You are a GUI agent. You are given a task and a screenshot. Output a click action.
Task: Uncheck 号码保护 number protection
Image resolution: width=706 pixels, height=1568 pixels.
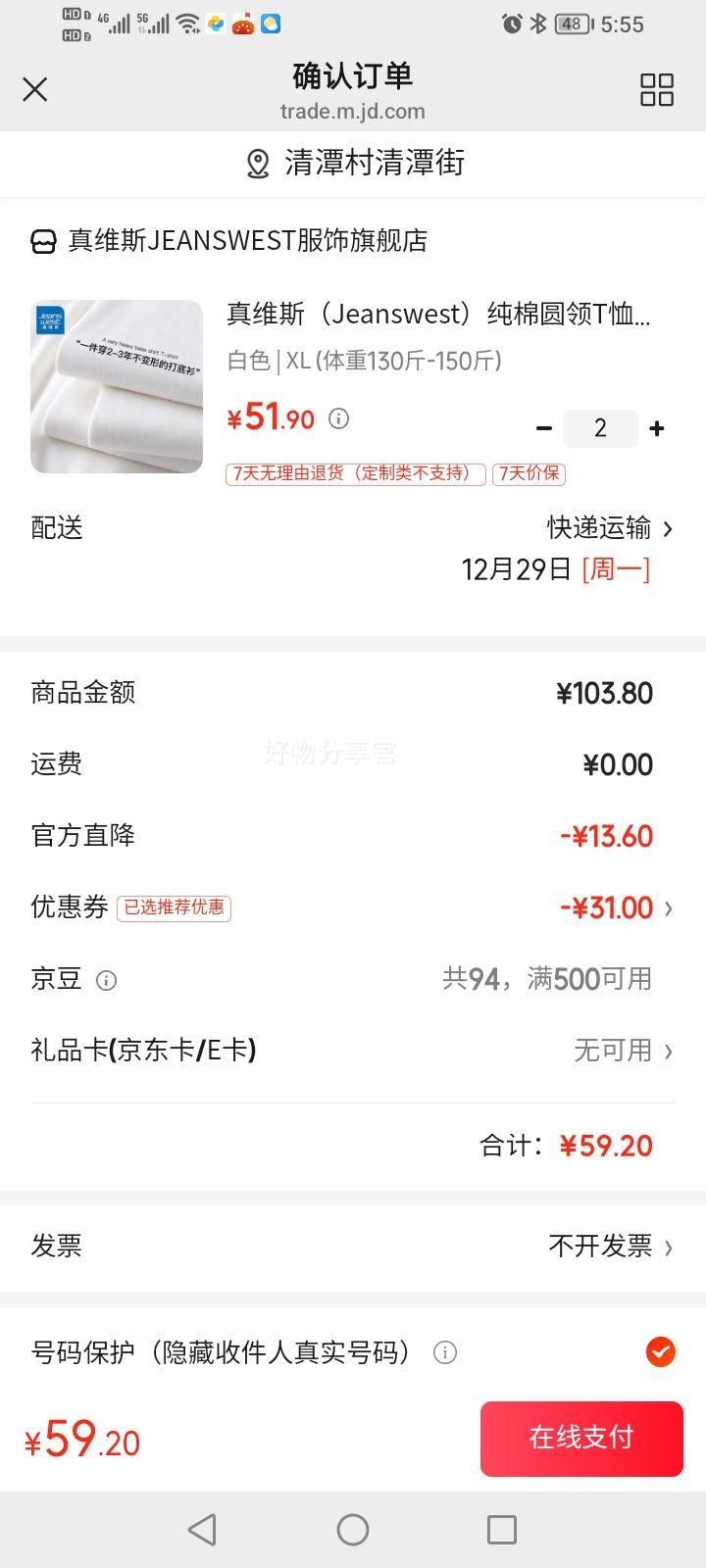click(x=660, y=1351)
